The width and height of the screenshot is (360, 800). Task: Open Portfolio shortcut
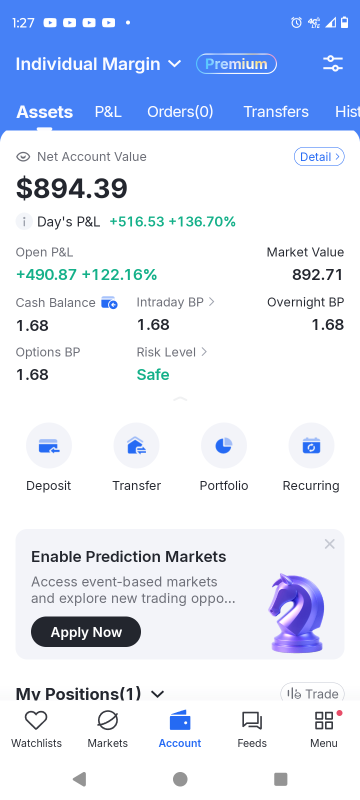pos(224,457)
